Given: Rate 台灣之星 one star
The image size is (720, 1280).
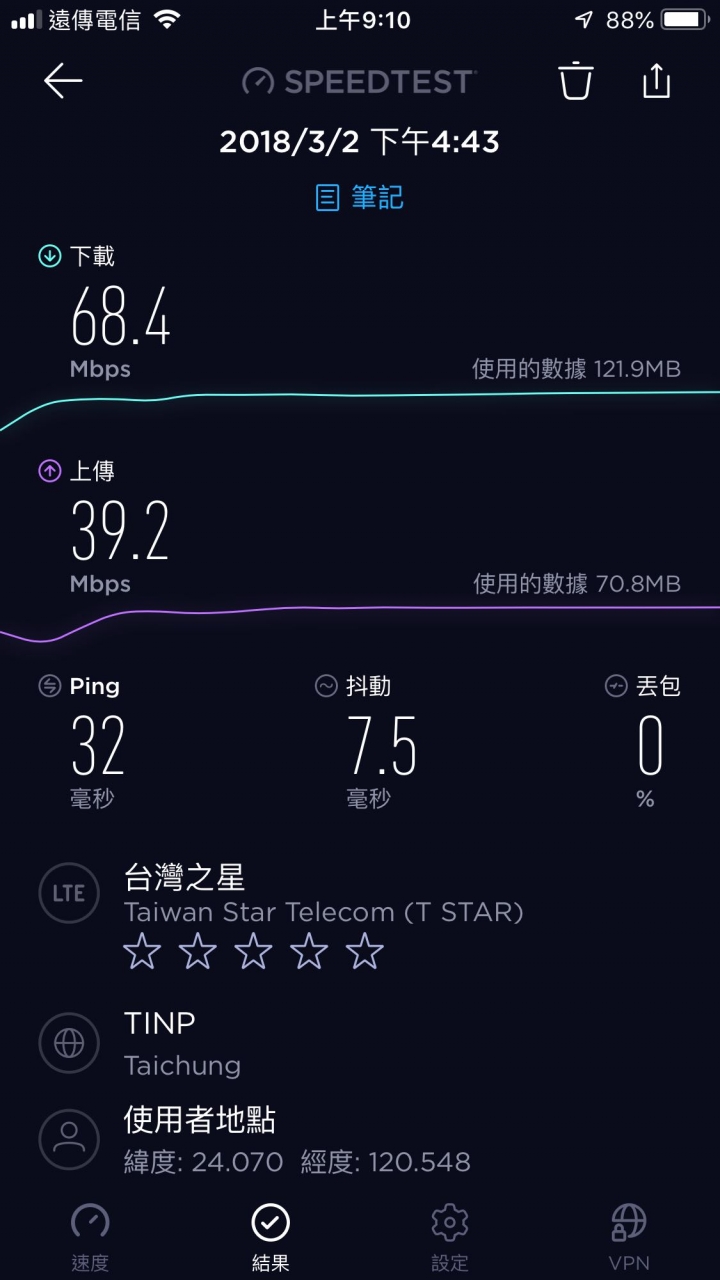Looking at the screenshot, I should click(x=142, y=951).
